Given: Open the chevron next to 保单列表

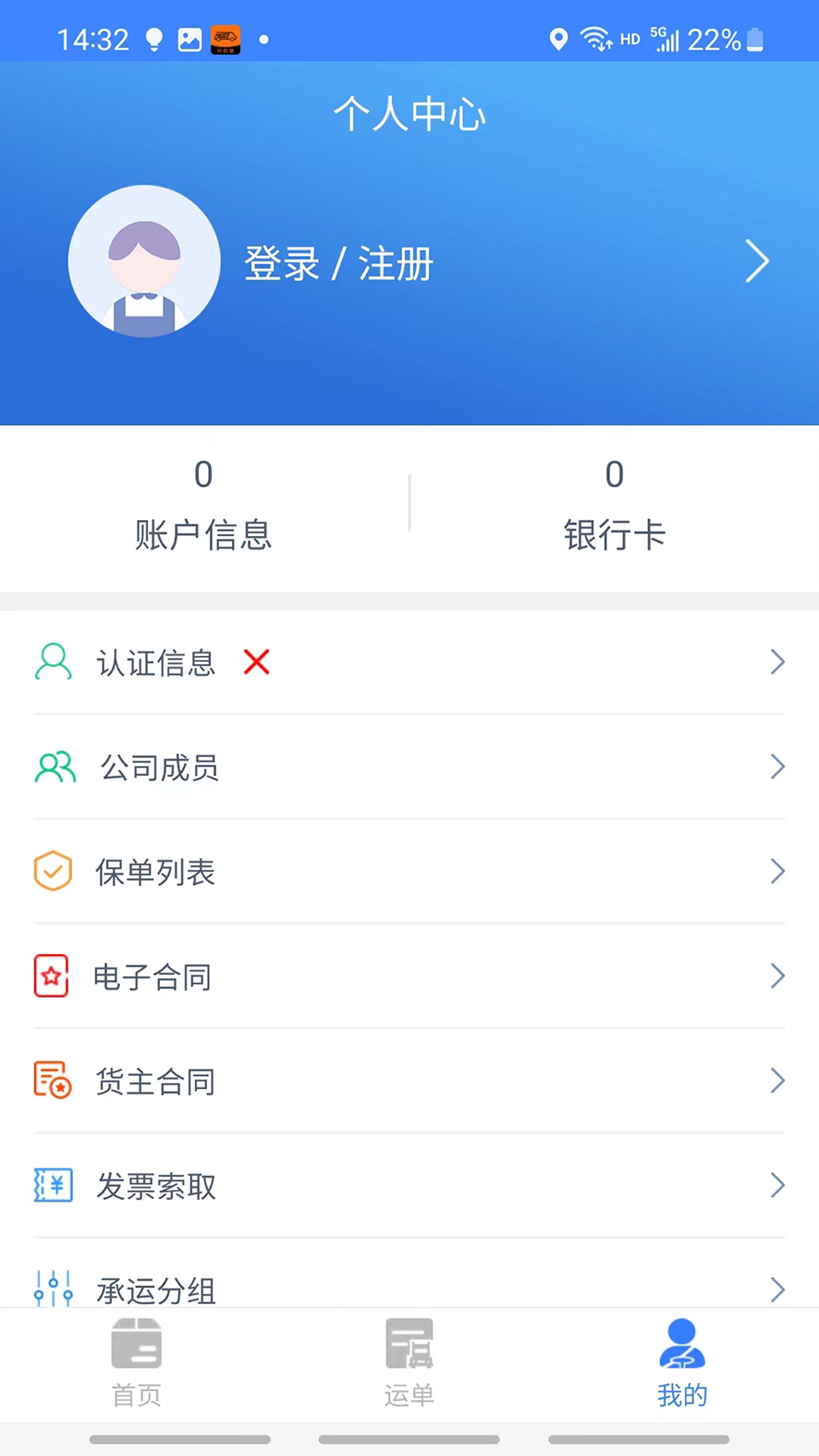Looking at the screenshot, I should [x=777, y=871].
